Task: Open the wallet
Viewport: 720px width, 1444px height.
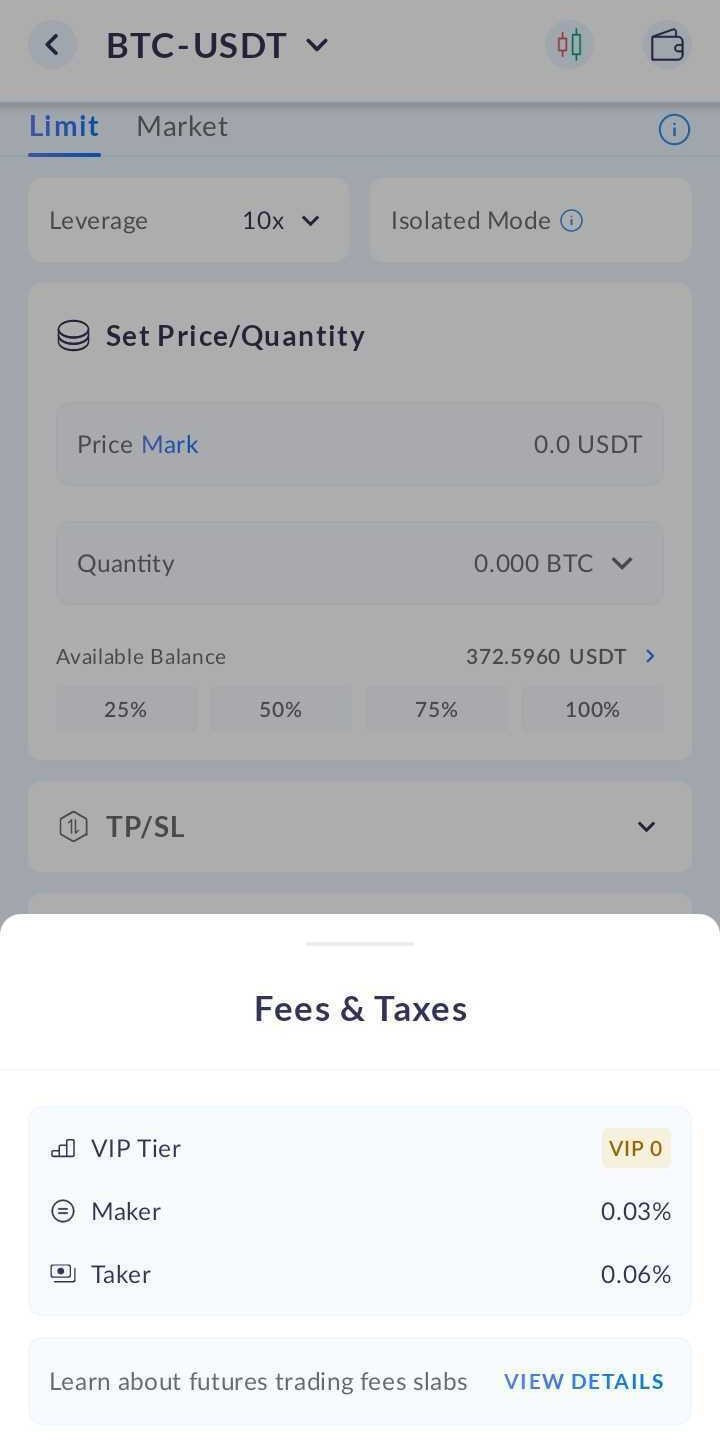Action: (666, 45)
